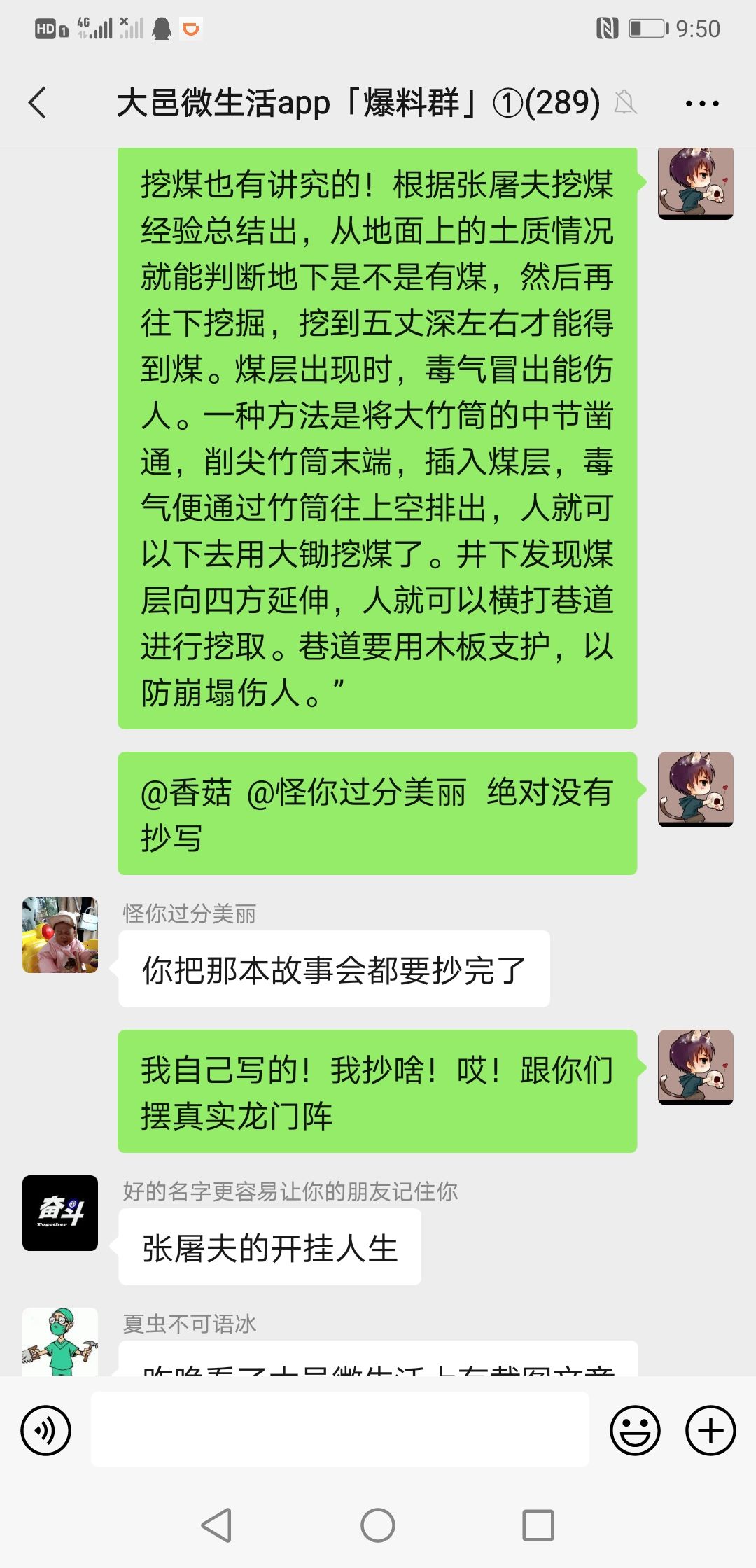This screenshot has height=1568, width=756.
Task: Focus the message text field
Action: 339,1430
